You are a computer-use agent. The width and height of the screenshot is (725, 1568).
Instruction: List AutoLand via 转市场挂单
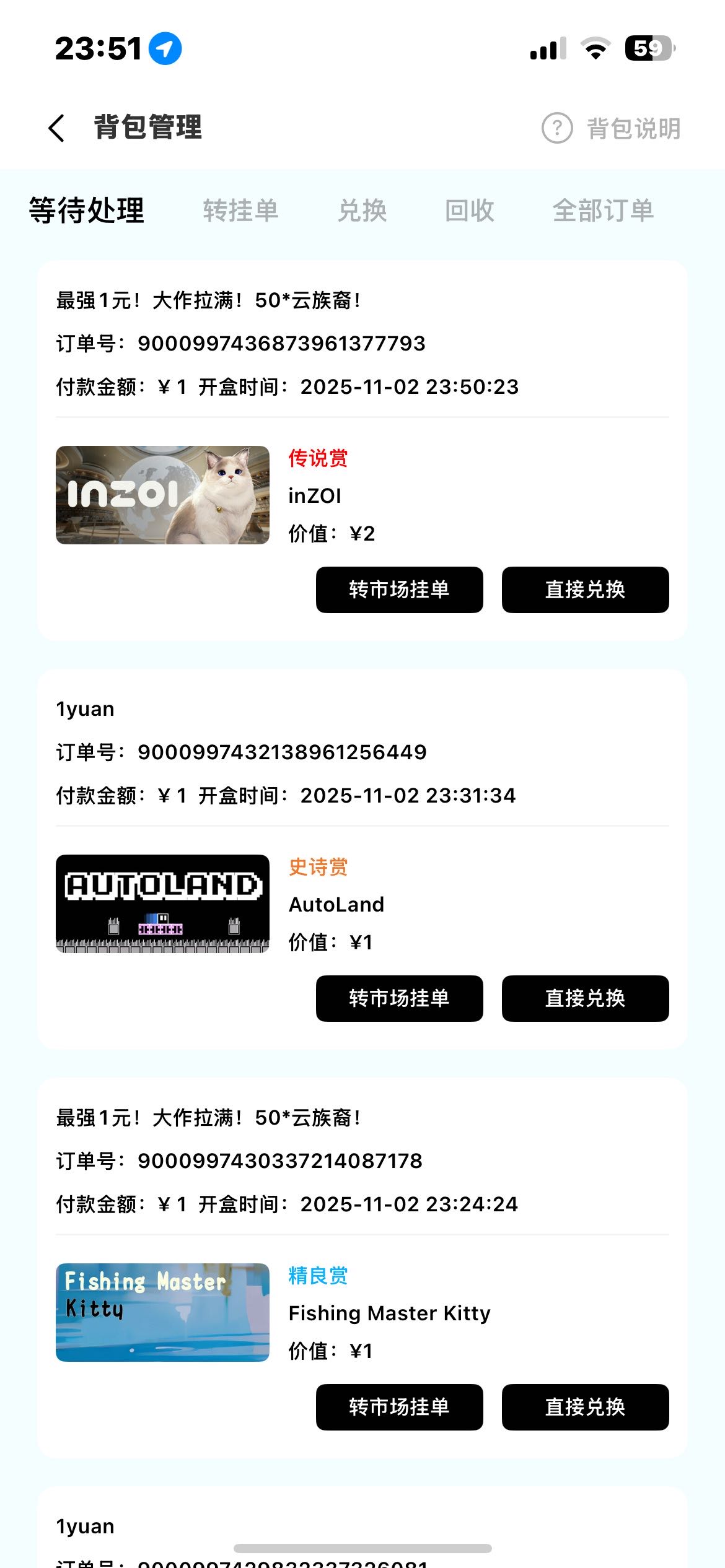(399, 998)
